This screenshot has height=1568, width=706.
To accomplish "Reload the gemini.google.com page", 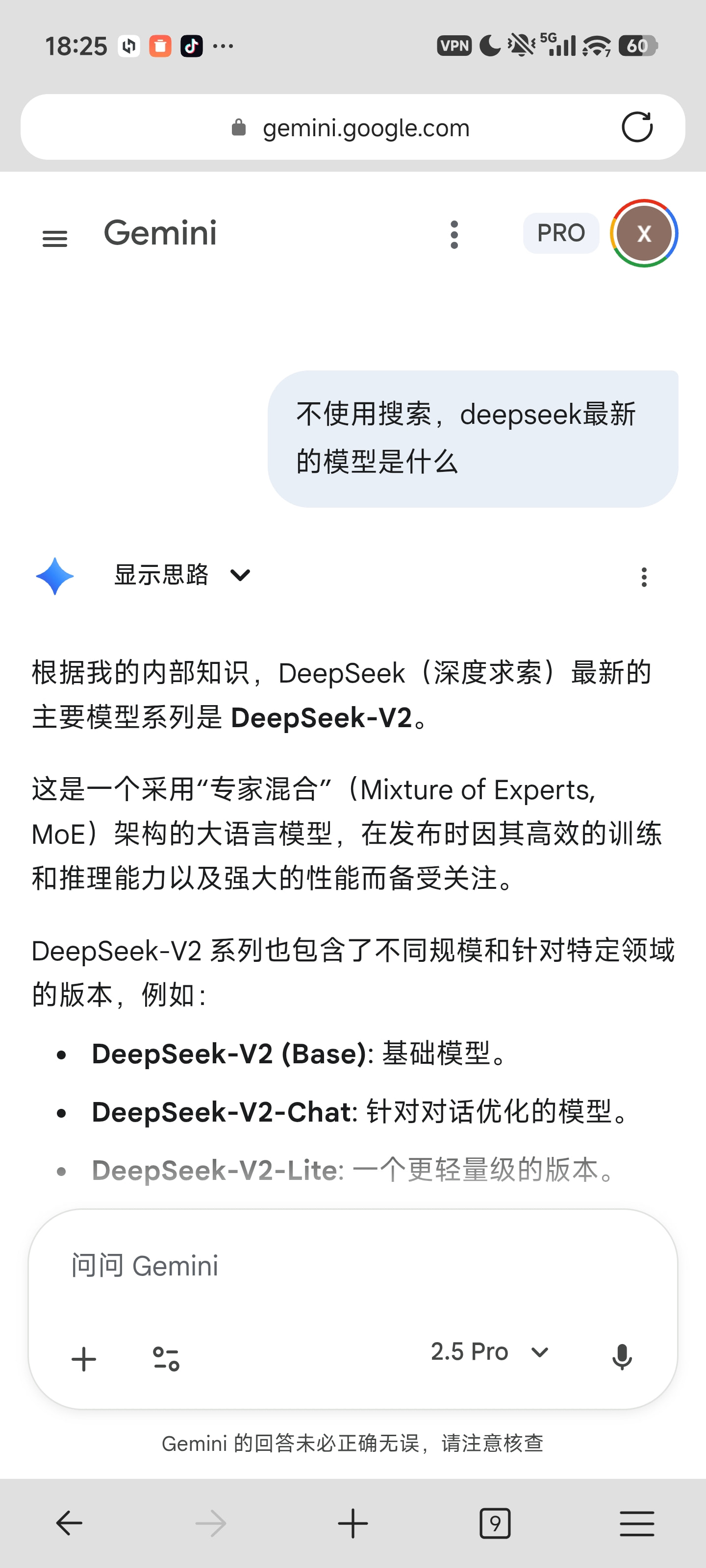I will click(636, 127).
